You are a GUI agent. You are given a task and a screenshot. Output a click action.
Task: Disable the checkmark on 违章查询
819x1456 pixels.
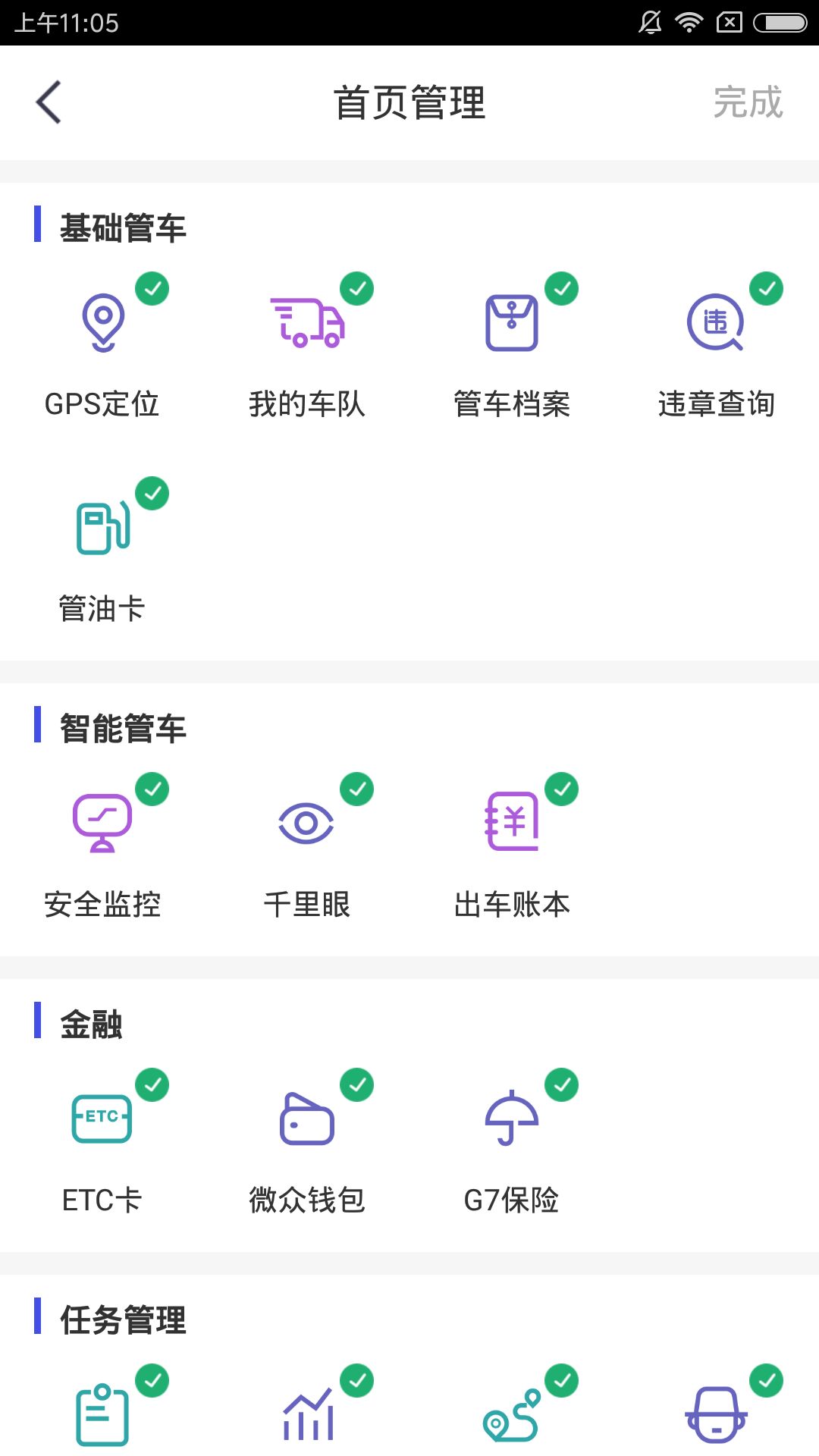765,288
